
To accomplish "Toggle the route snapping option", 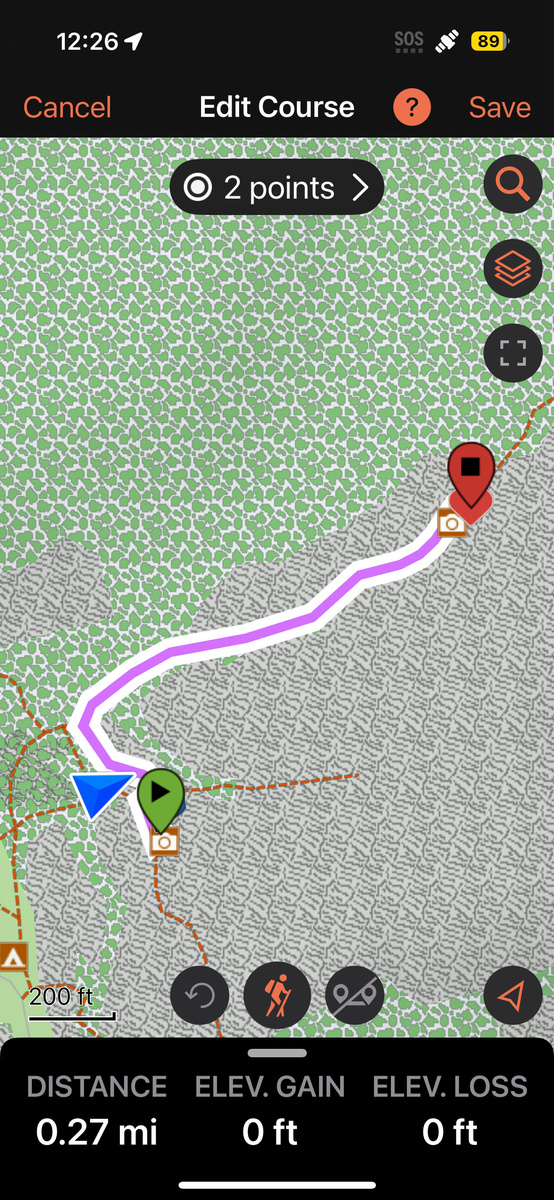I will pyautogui.click(x=355, y=996).
